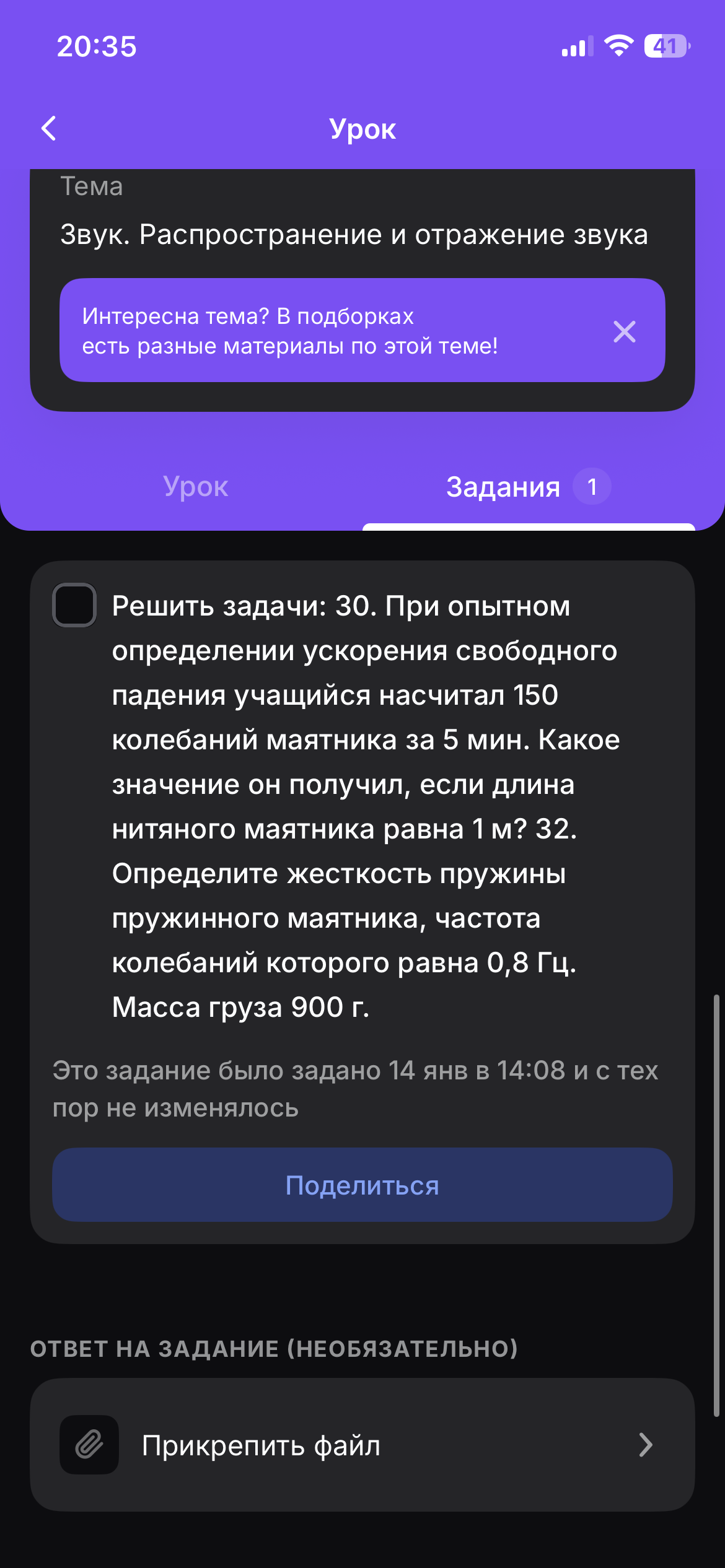Tap the back arrow in the header

click(x=50, y=129)
